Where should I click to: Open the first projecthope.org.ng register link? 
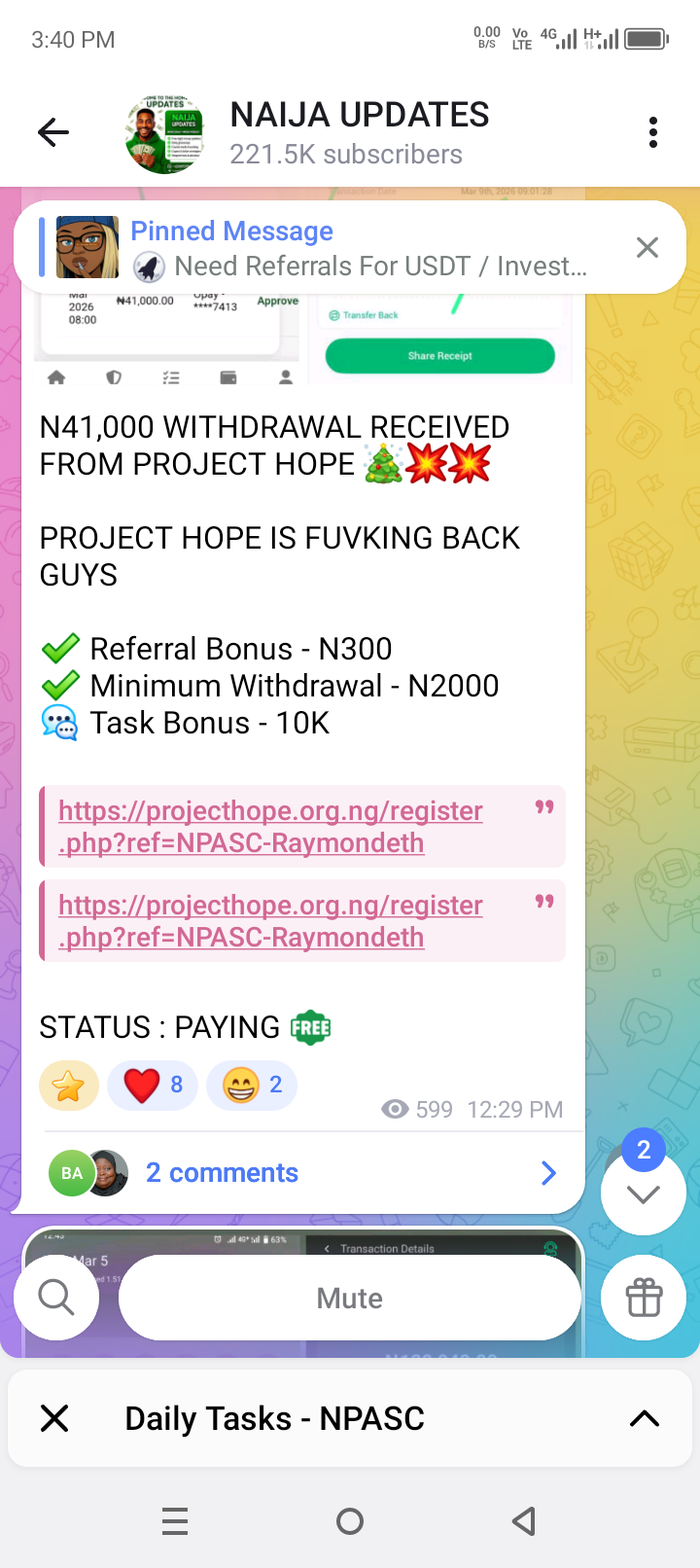click(x=270, y=827)
